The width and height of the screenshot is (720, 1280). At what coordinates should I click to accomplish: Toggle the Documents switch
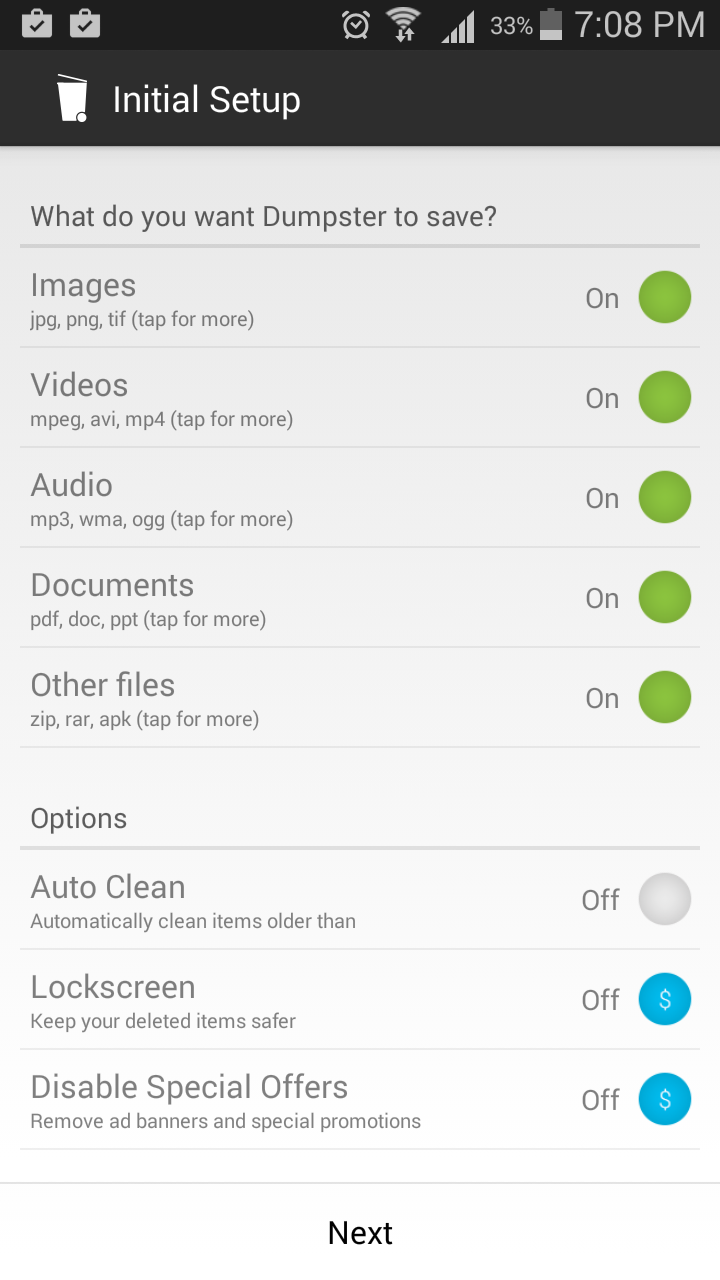tap(664, 597)
